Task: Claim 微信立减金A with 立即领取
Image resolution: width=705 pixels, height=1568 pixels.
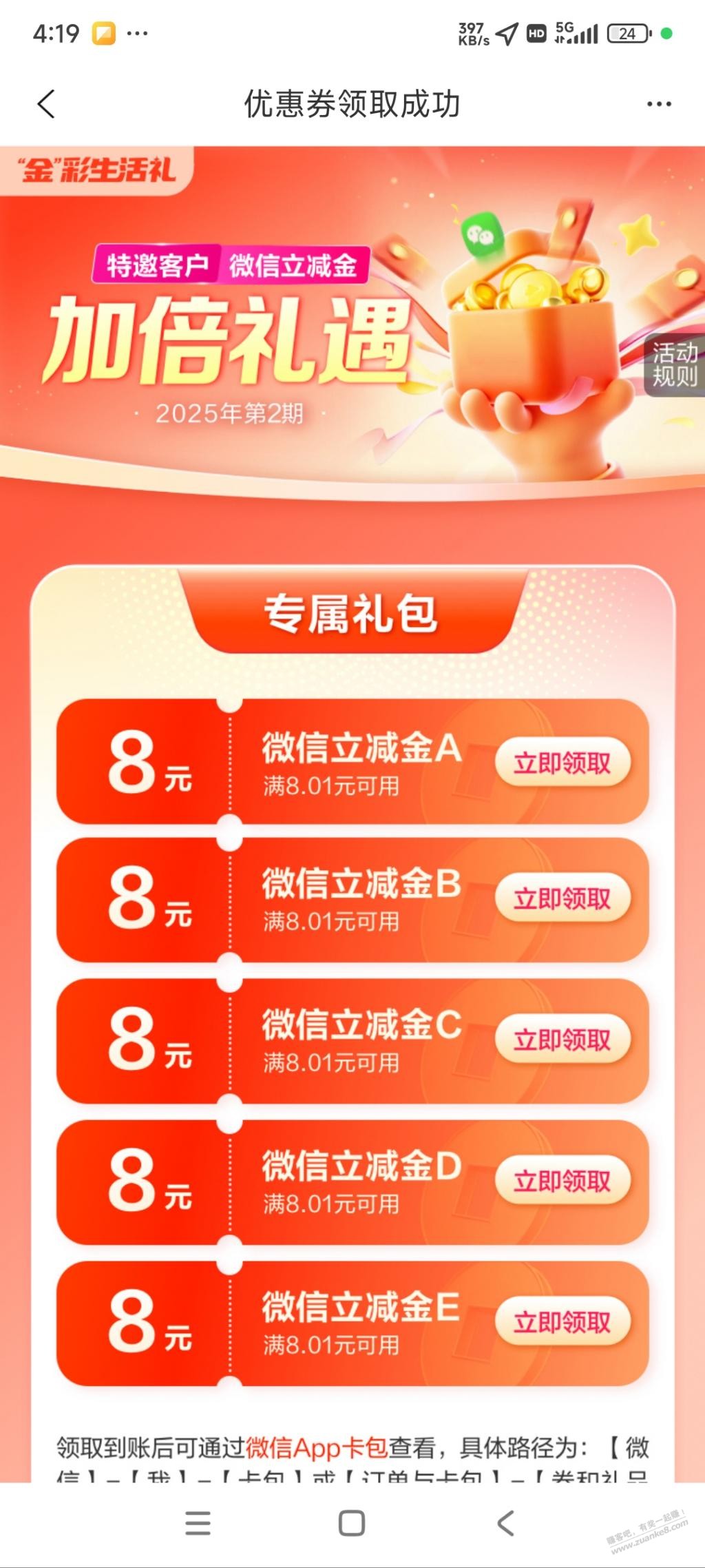Action: (x=562, y=763)
